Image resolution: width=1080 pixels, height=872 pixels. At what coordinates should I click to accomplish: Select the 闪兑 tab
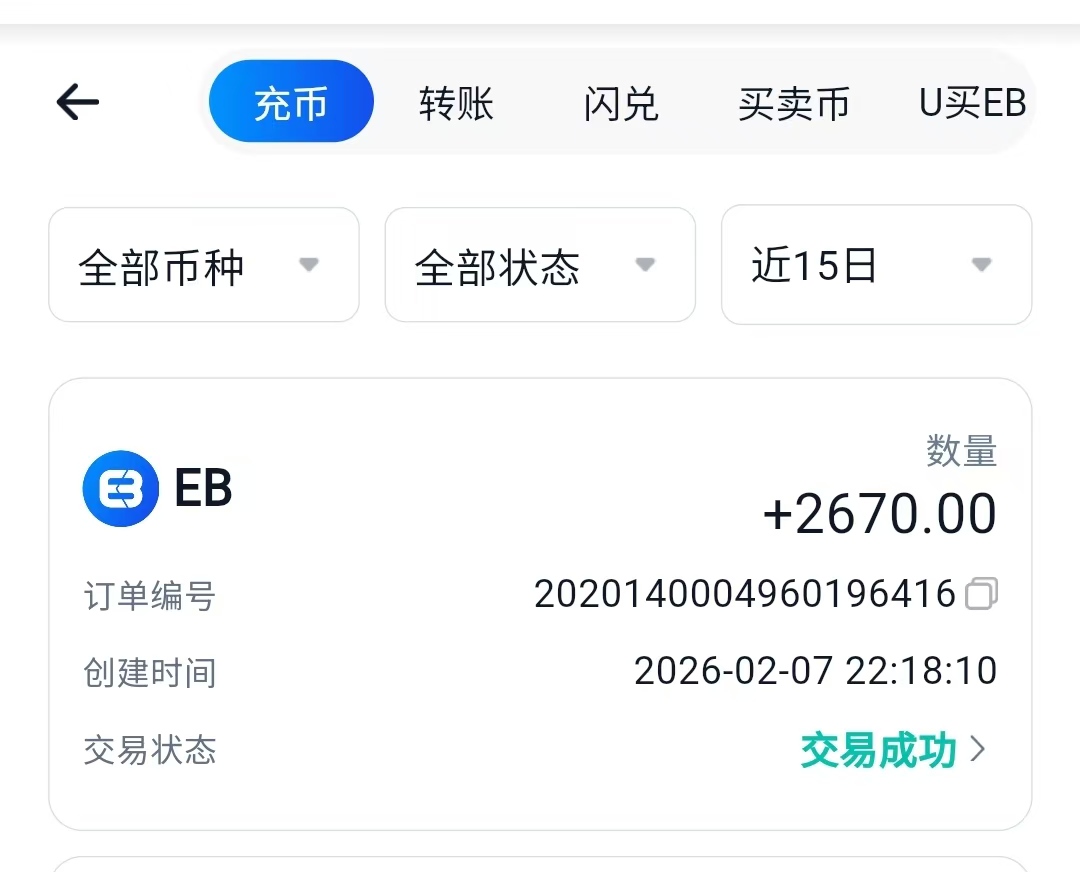point(621,103)
